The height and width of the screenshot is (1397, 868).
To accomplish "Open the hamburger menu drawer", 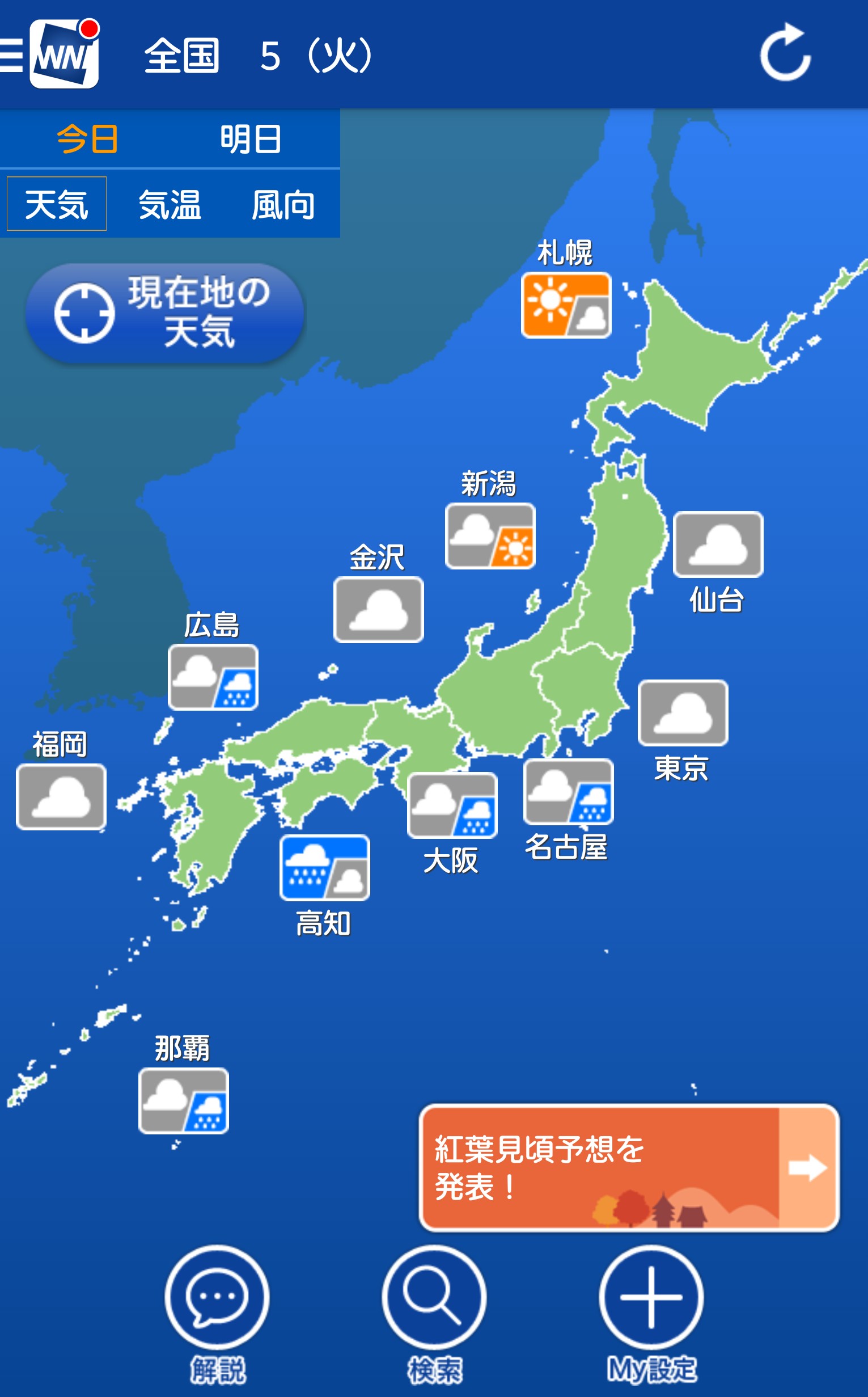I will click(x=11, y=54).
